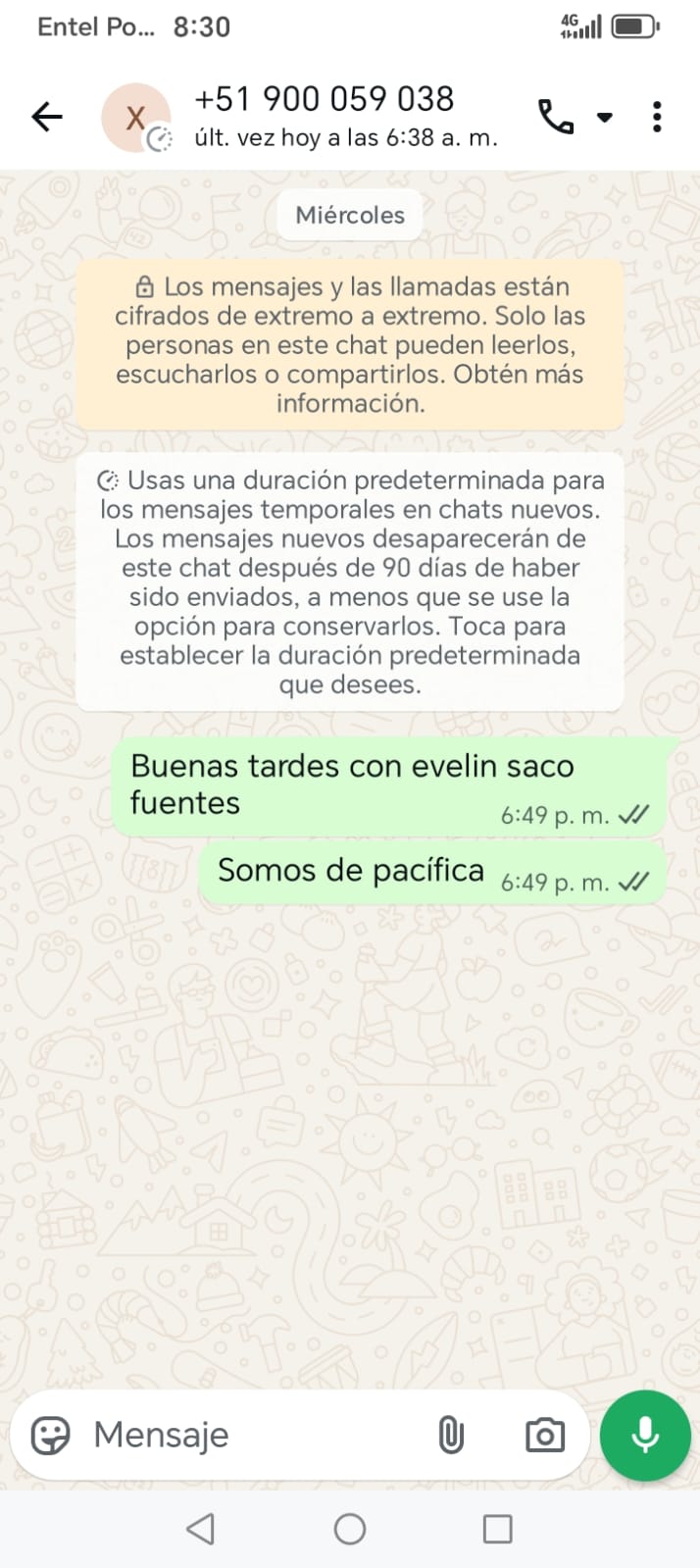The width and height of the screenshot is (700, 1568).
Task: Open the emoji and sticker picker
Action: pos(51,1436)
